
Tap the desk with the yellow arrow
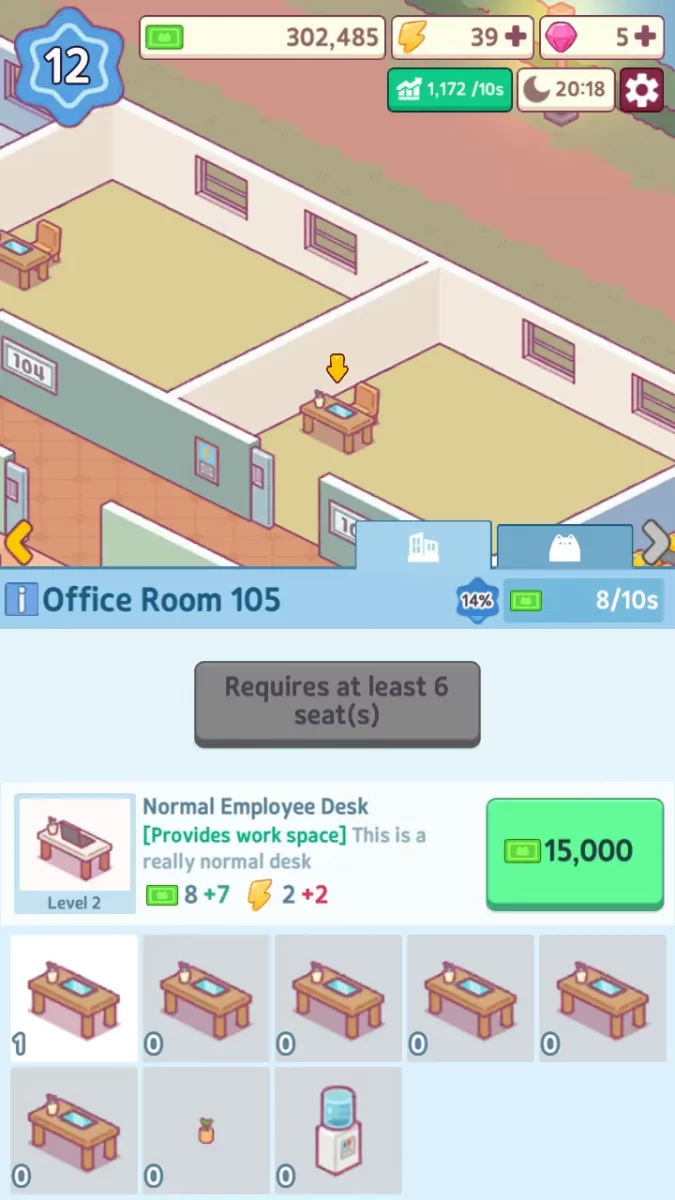pos(339,414)
